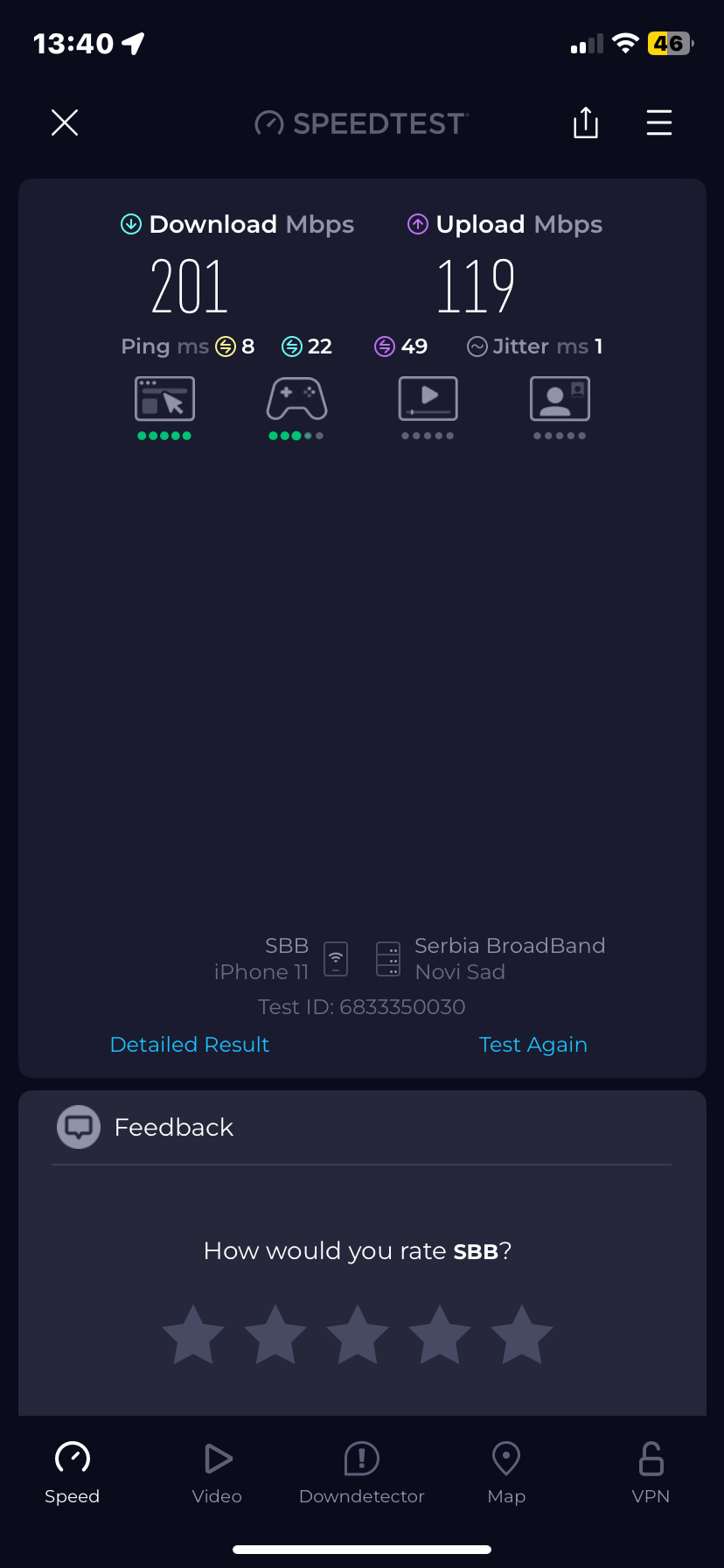The width and height of the screenshot is (724, 1568).
Task: Close the speed test result
Action: pos(65,122)
